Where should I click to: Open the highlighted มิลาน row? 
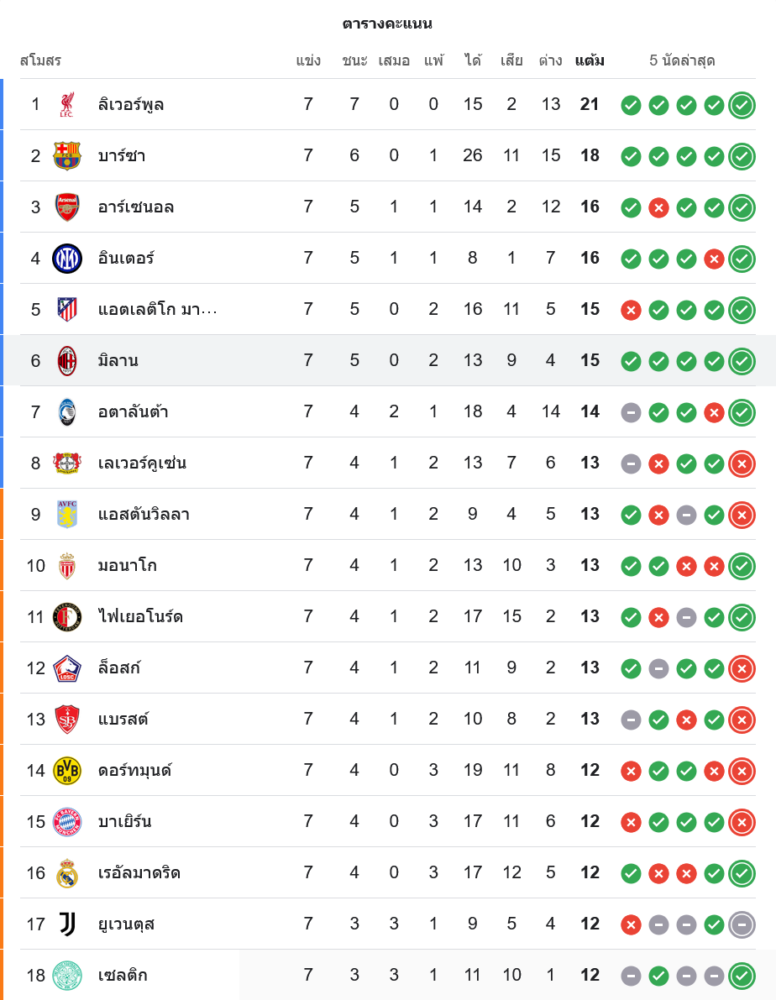118,360
